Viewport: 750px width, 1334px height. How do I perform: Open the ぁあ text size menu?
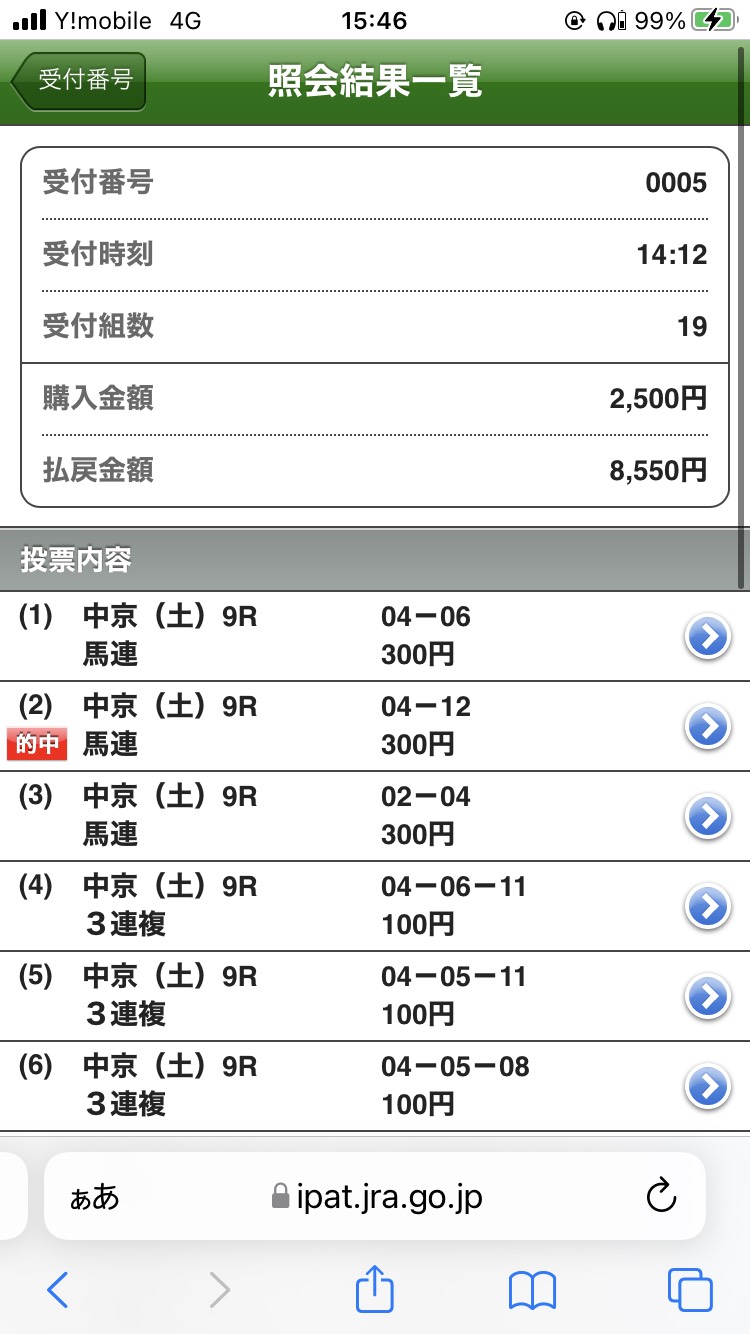click(x=95, y=1197)
